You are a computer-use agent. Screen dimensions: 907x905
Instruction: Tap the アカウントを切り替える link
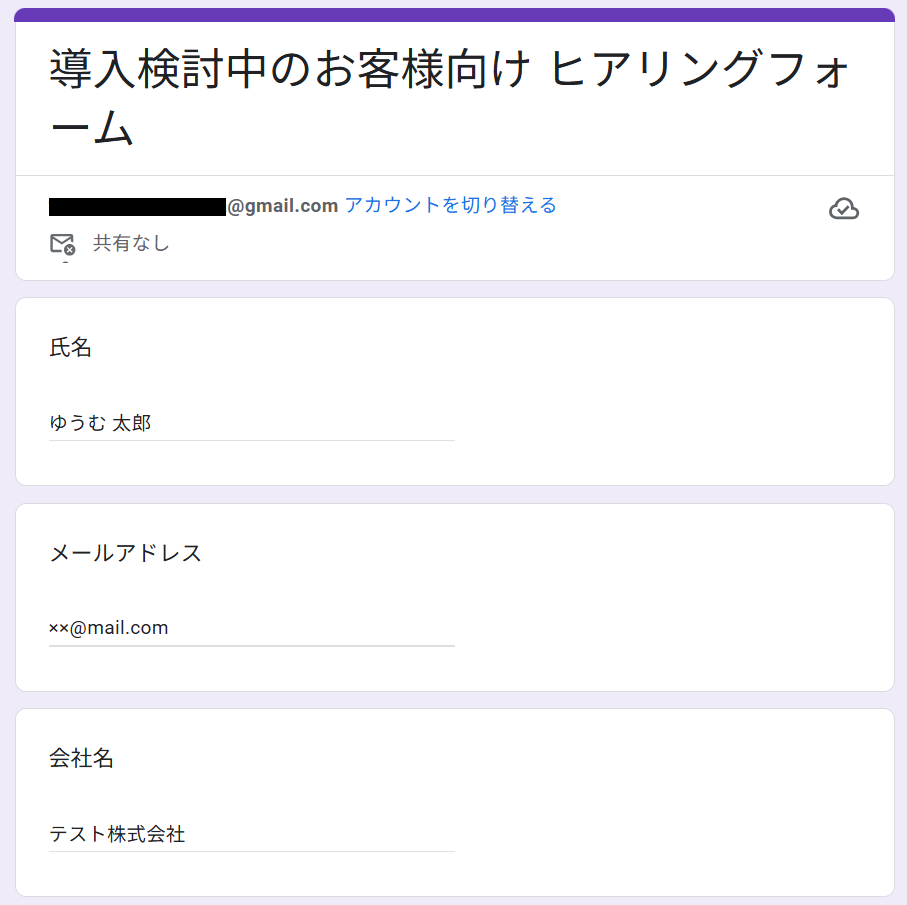[450, 206]
